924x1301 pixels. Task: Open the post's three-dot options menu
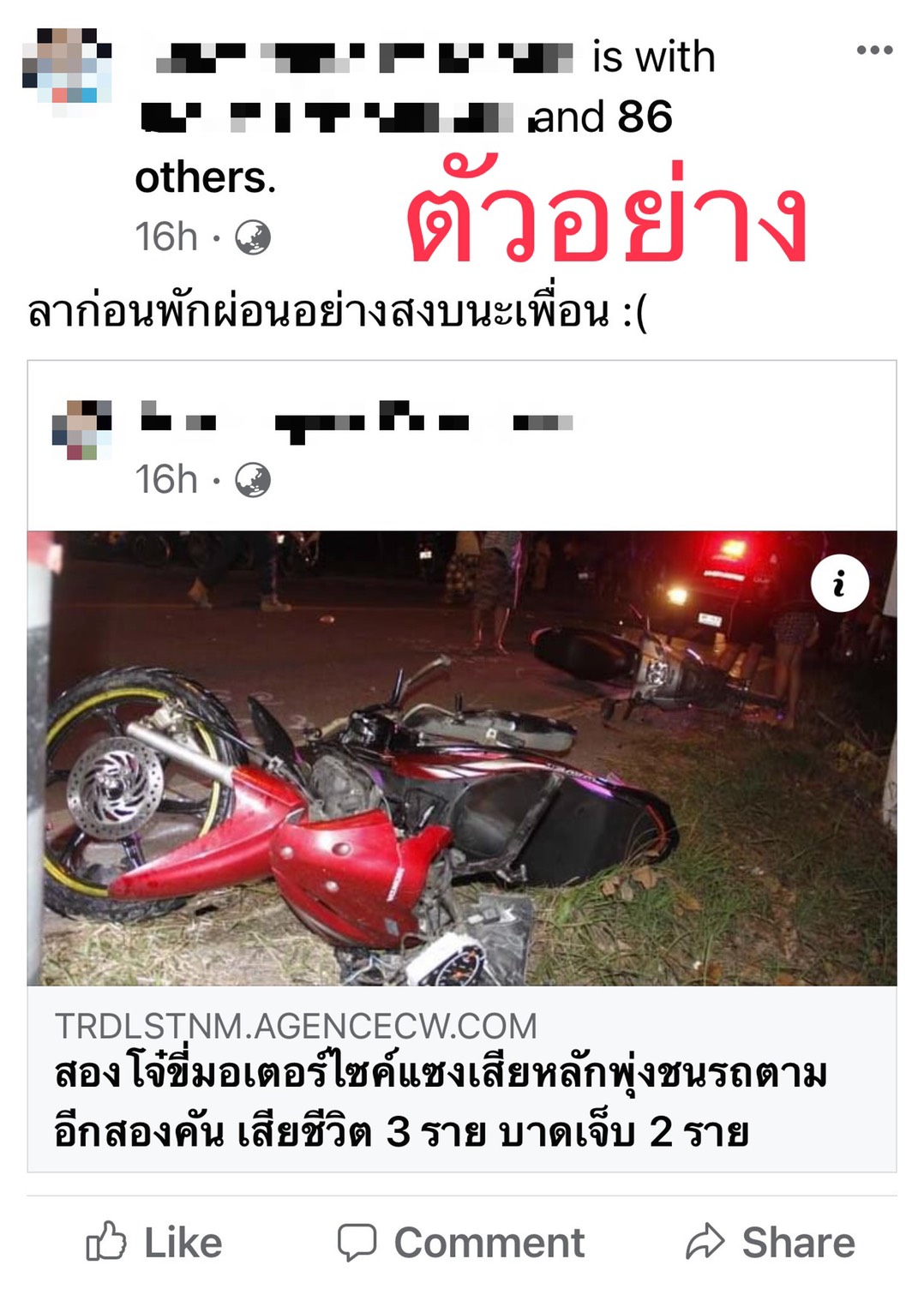874,51
